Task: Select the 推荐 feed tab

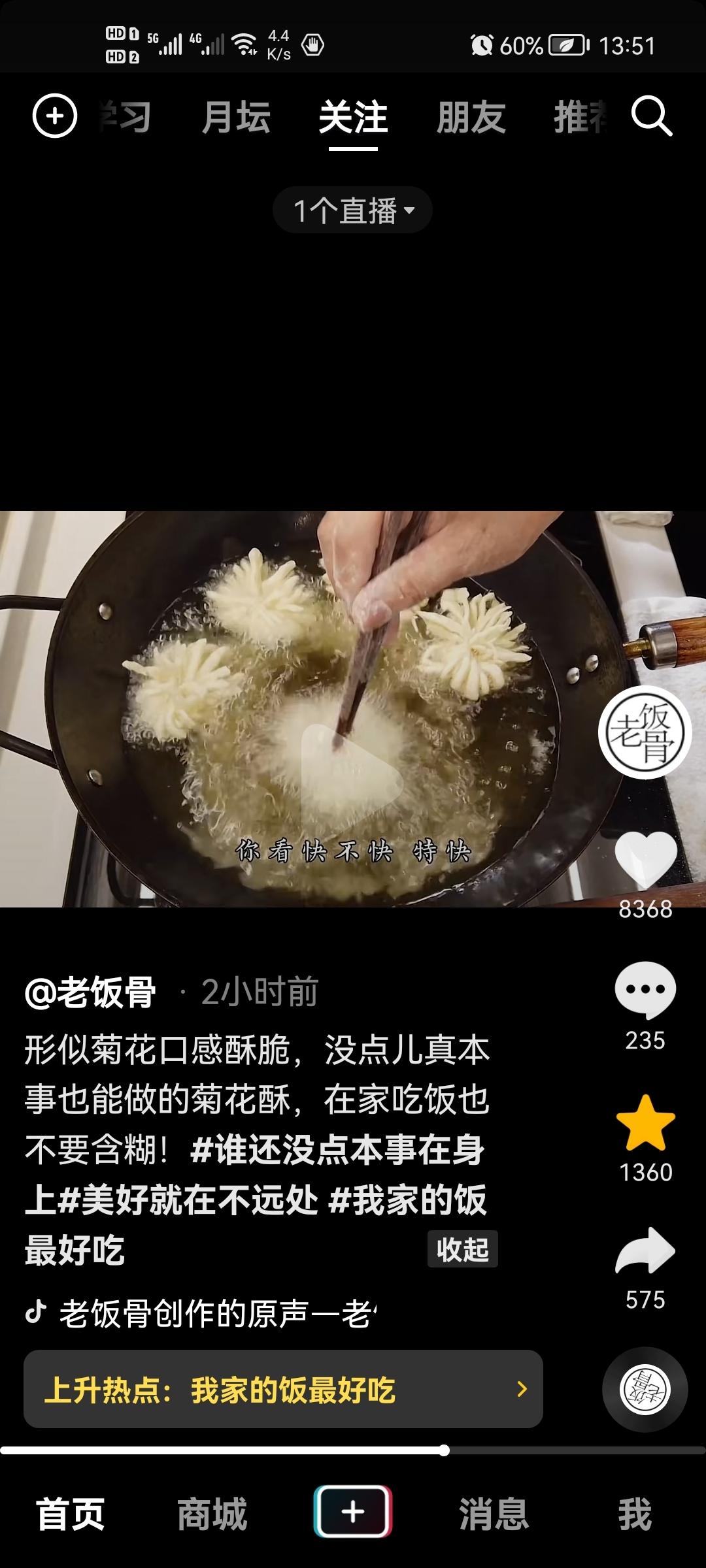Action: tap(582, 118)
